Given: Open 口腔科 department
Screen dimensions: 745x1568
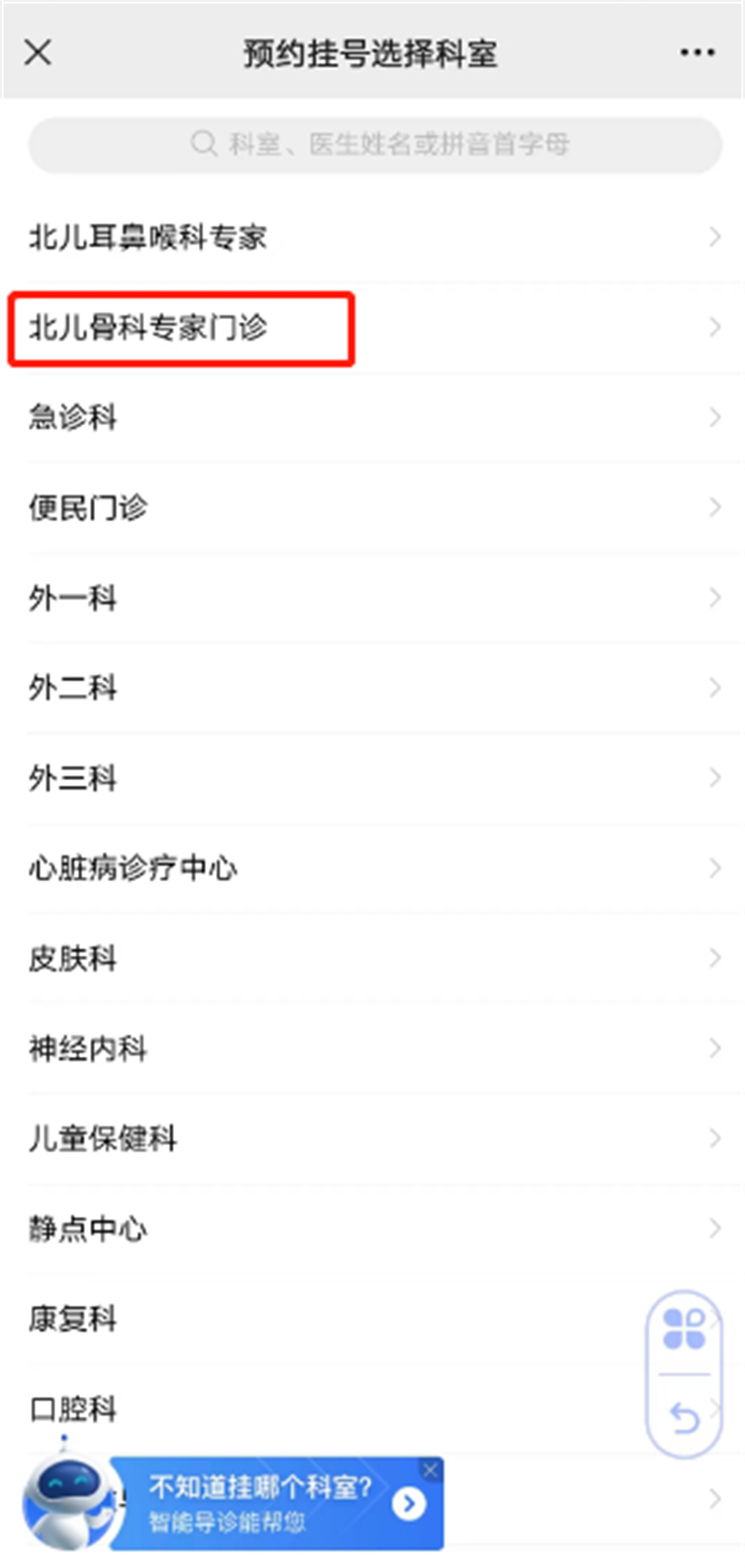Looking at the screenshot, I should pos(331,1409).
